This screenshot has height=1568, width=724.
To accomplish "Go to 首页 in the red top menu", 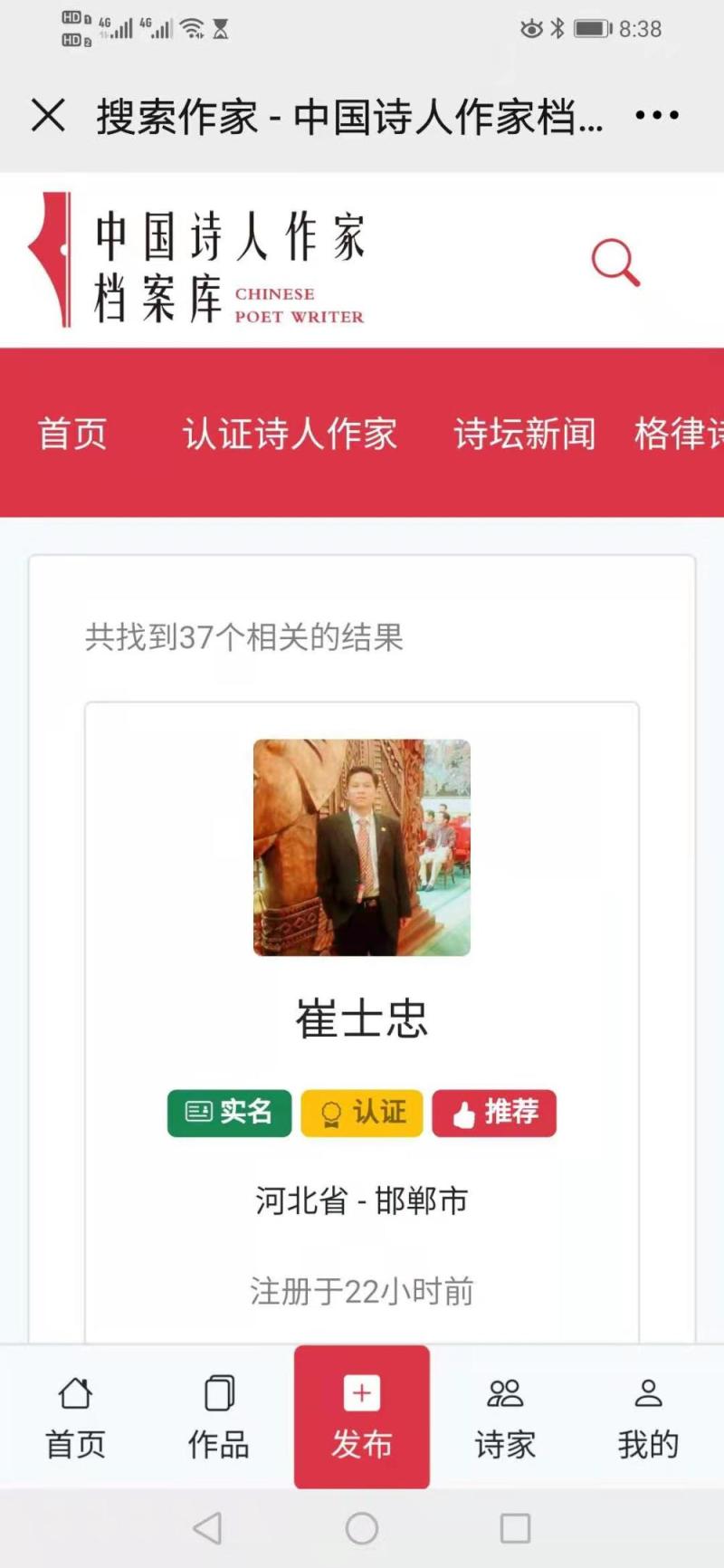I will click(x=72, y=434).
